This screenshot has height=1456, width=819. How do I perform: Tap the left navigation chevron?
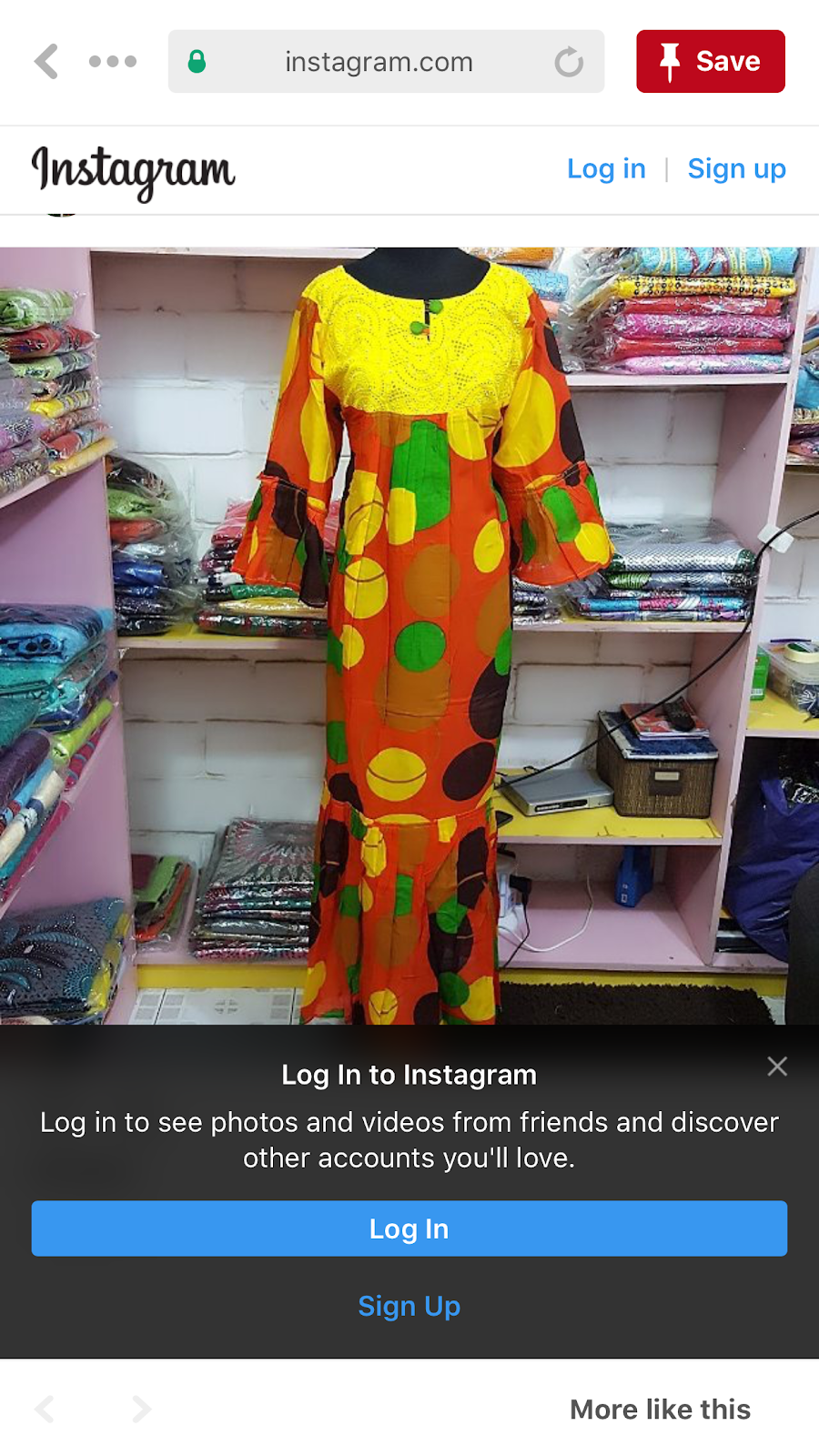pyautogui.click(x=45, y=1409)
